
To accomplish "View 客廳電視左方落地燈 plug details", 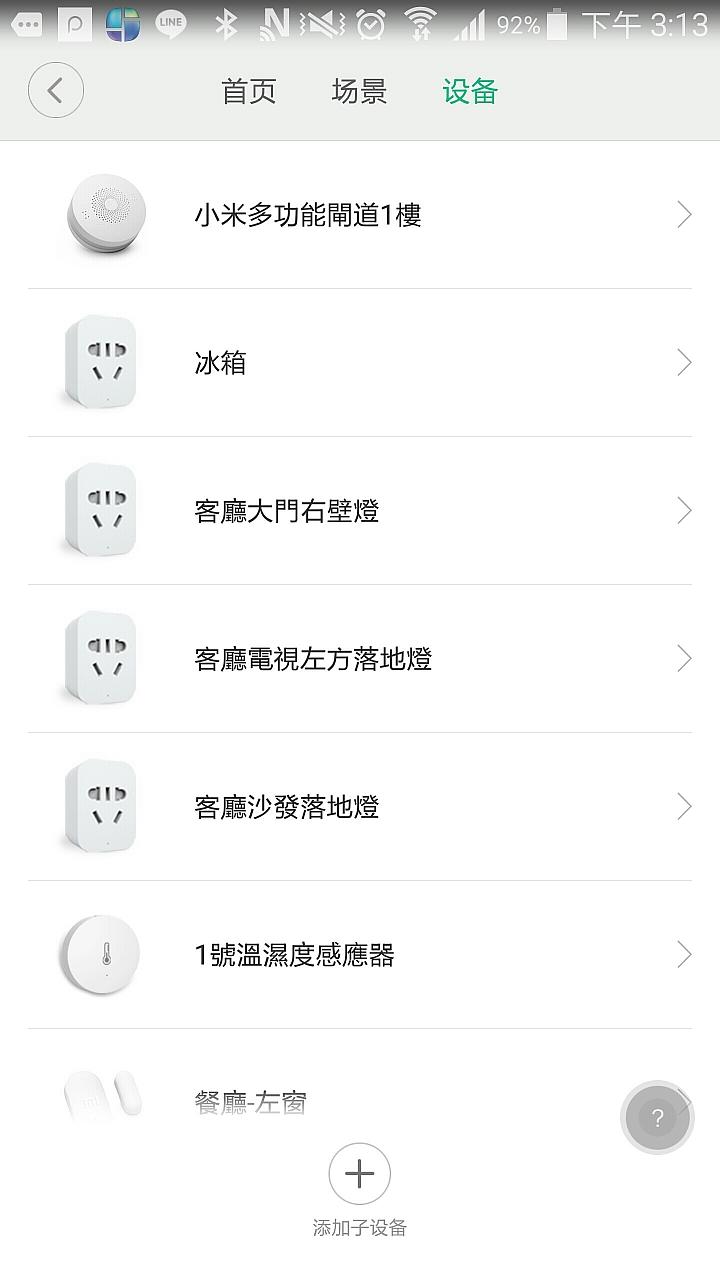I will pos(360,659).
